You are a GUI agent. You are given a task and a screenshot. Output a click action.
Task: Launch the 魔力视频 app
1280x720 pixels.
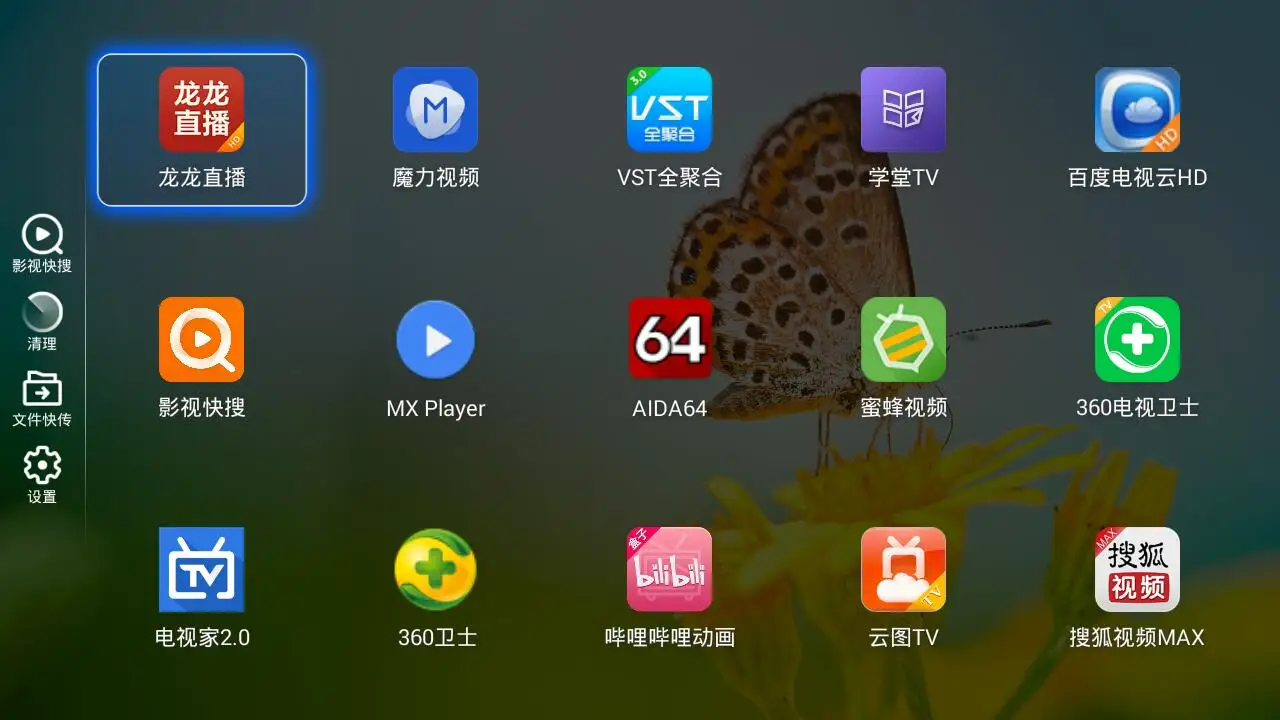coord(435,110)
